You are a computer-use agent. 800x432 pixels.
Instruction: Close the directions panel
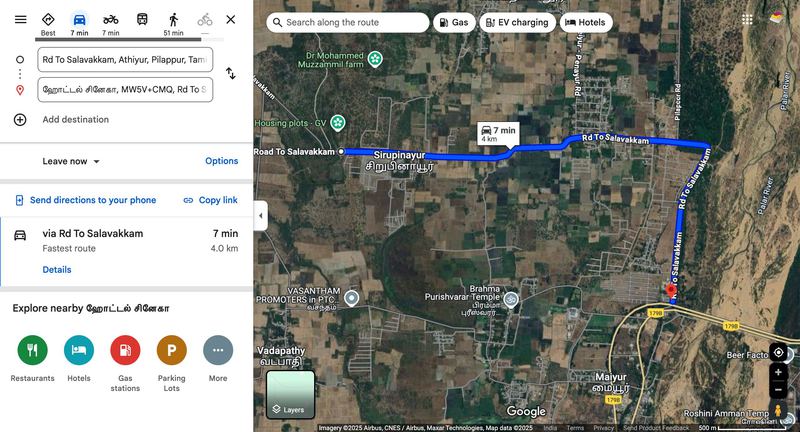tap(231, 20)
